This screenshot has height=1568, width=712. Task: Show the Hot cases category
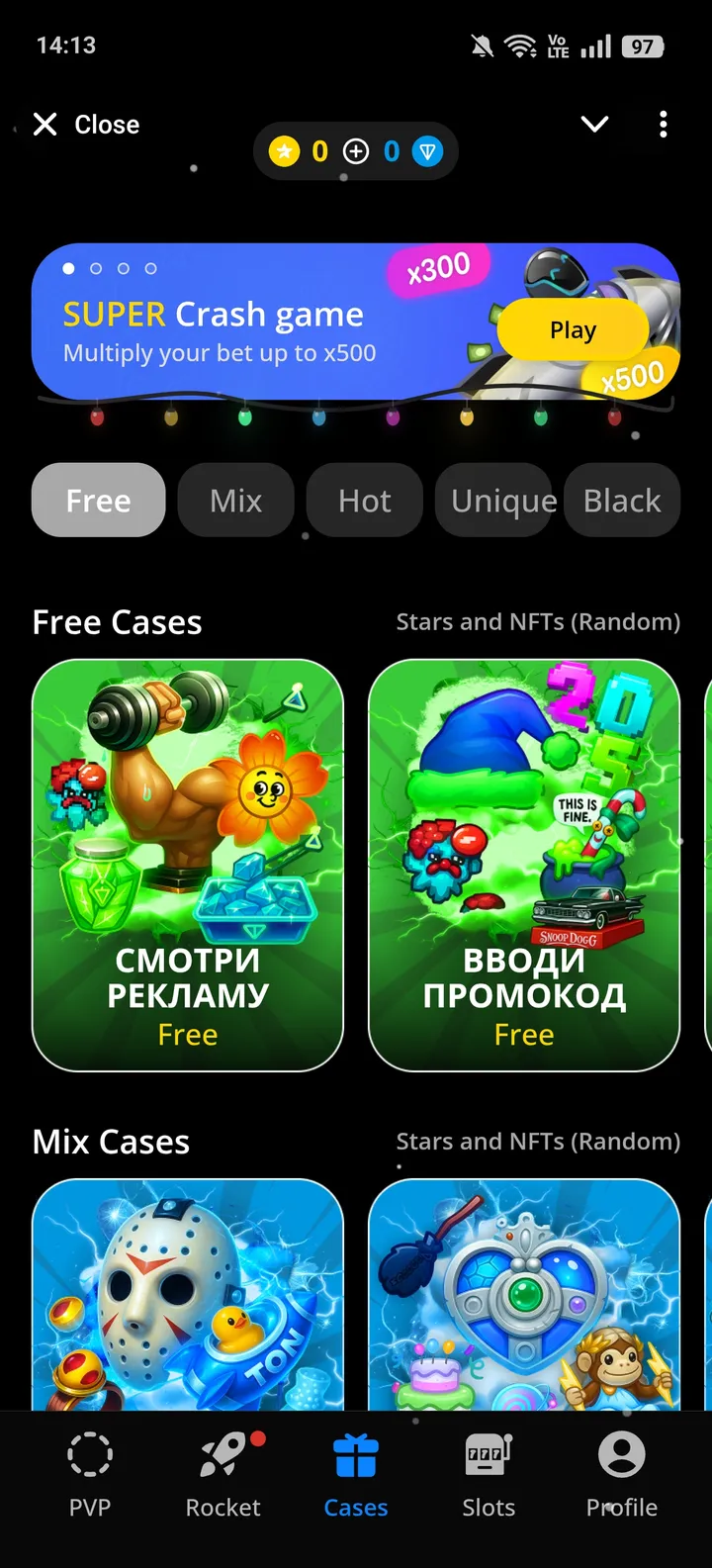point(364,501)
